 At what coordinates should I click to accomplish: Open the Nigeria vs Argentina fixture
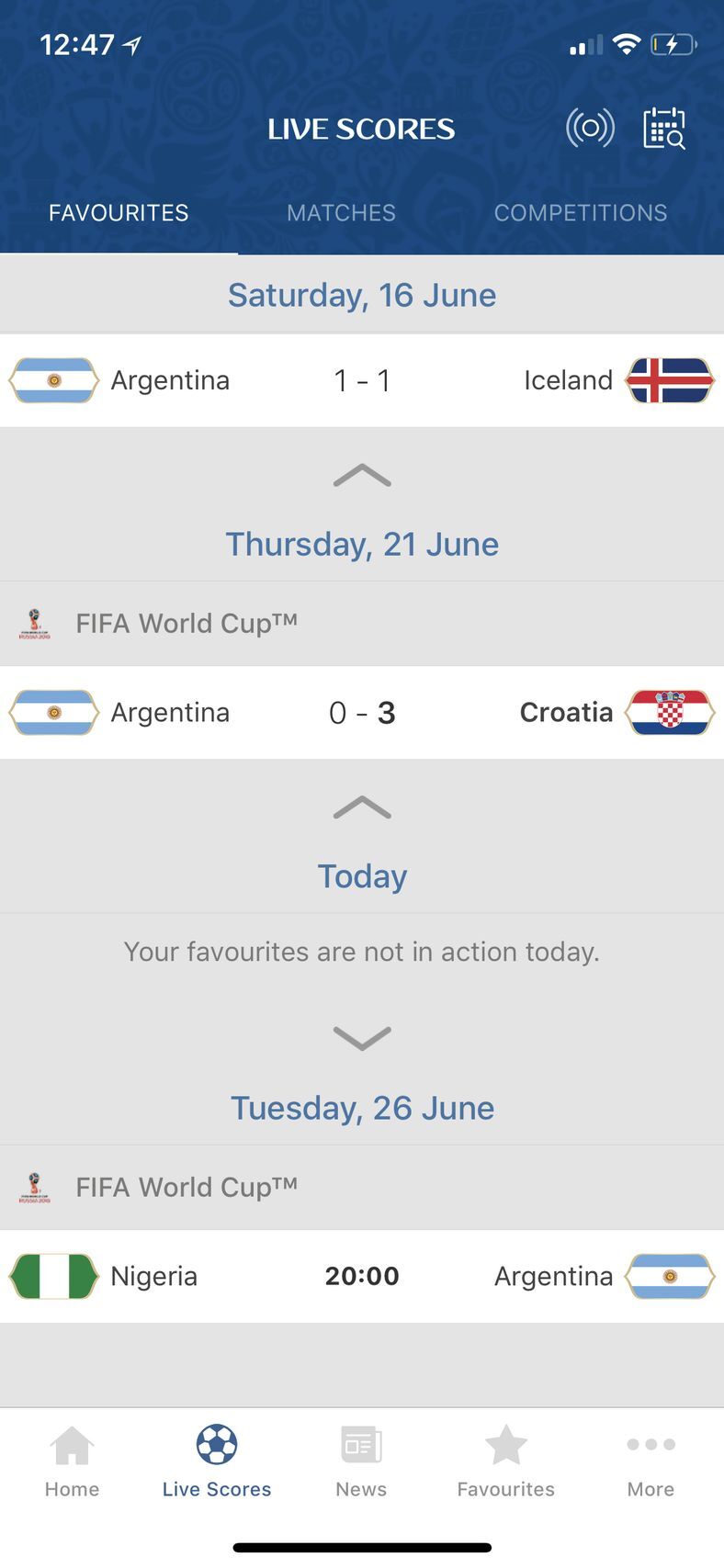pos(362,1276)
